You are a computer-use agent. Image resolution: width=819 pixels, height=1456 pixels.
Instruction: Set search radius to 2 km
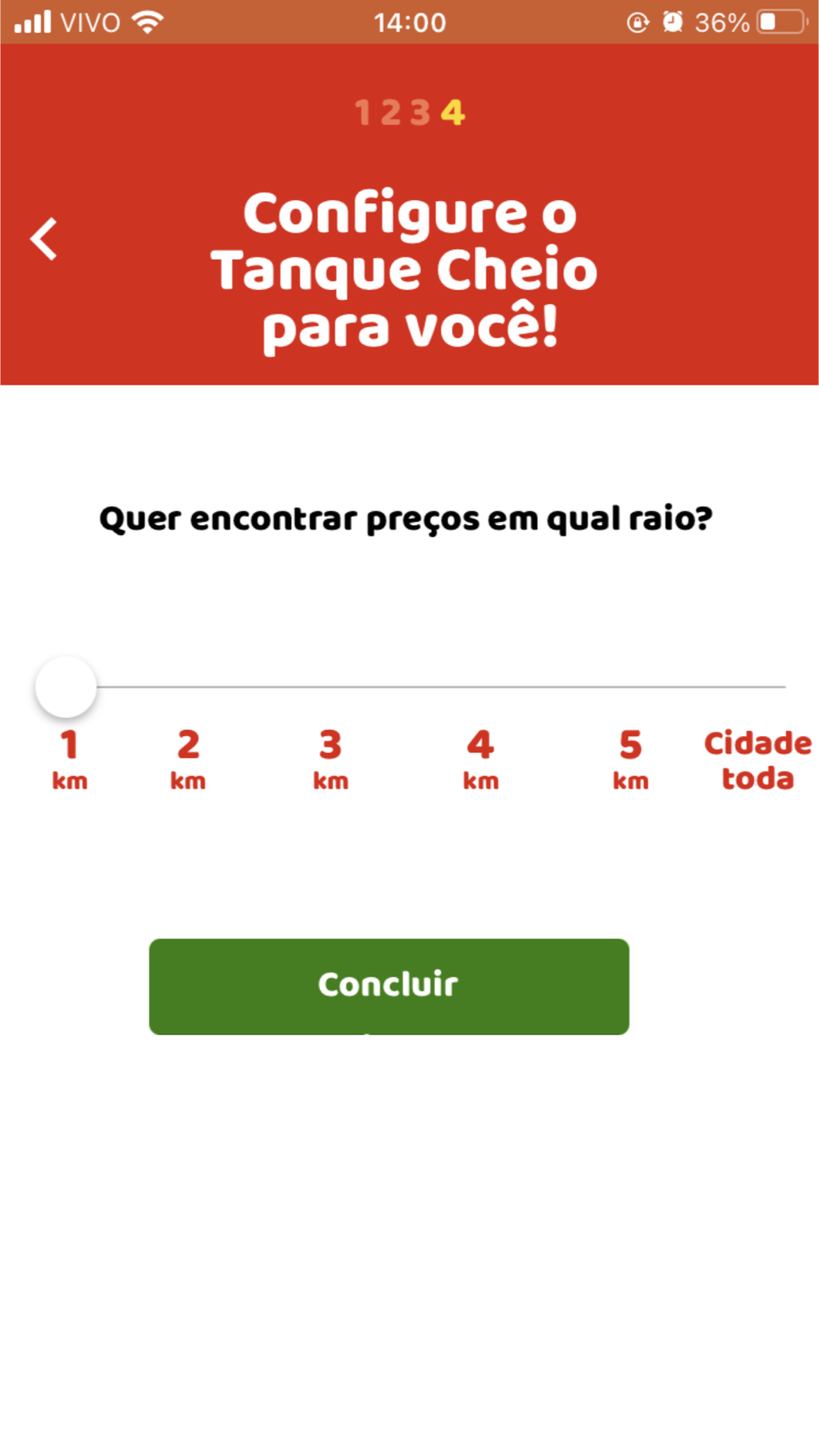[188, 758]
